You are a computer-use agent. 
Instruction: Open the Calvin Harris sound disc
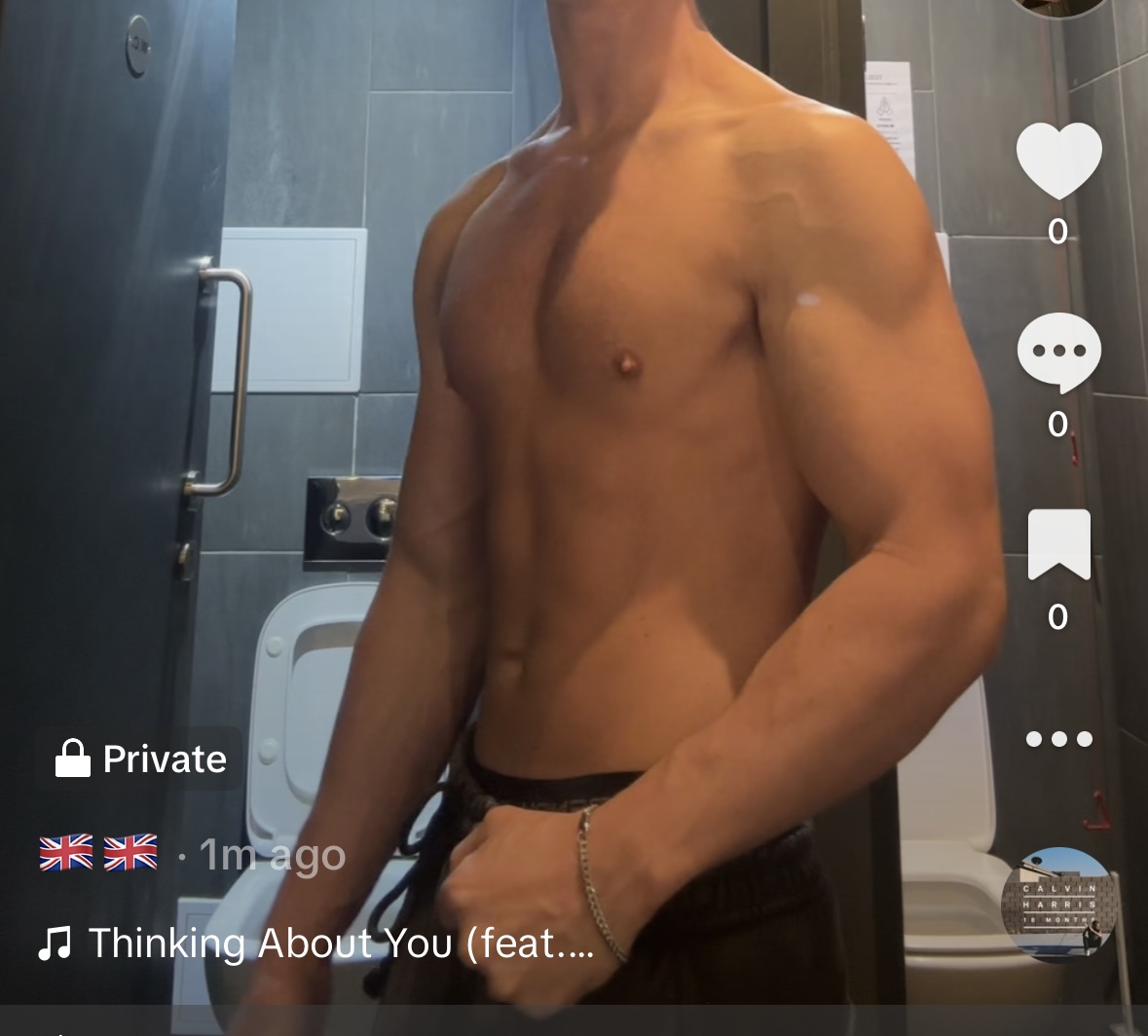pyautogui.click(x=1057, y=905)
